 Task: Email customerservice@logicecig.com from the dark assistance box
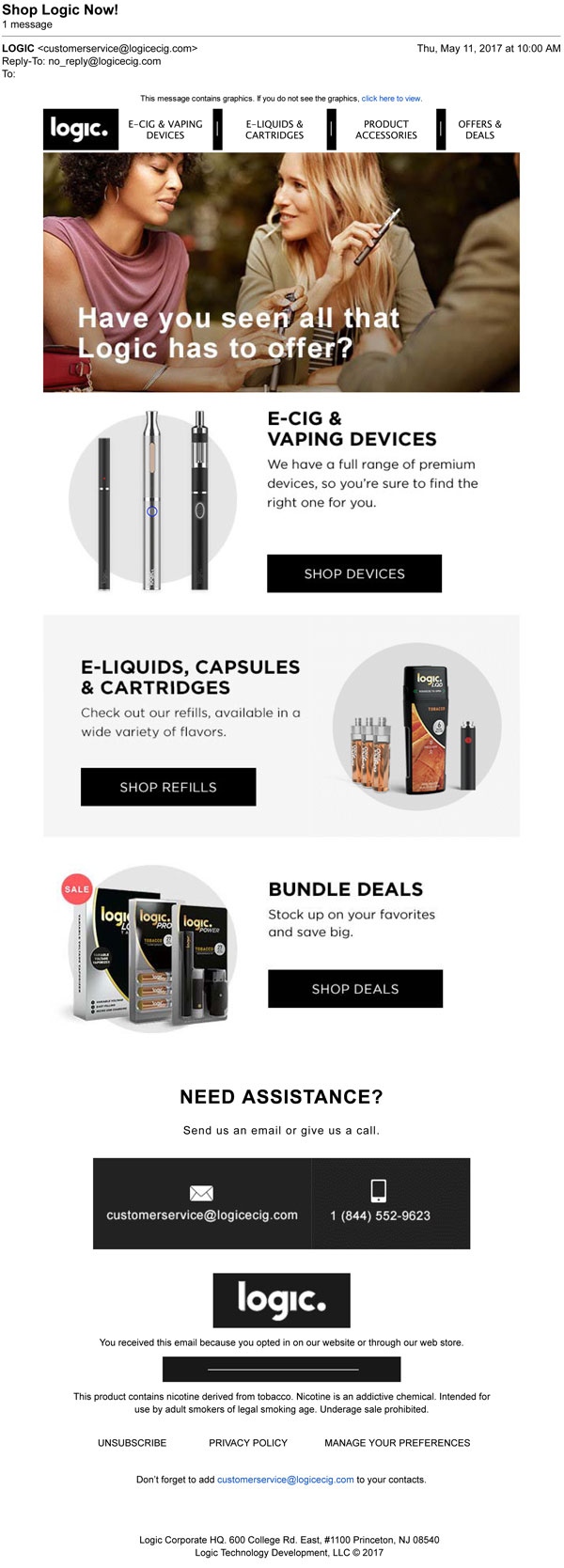(202, 1215)
